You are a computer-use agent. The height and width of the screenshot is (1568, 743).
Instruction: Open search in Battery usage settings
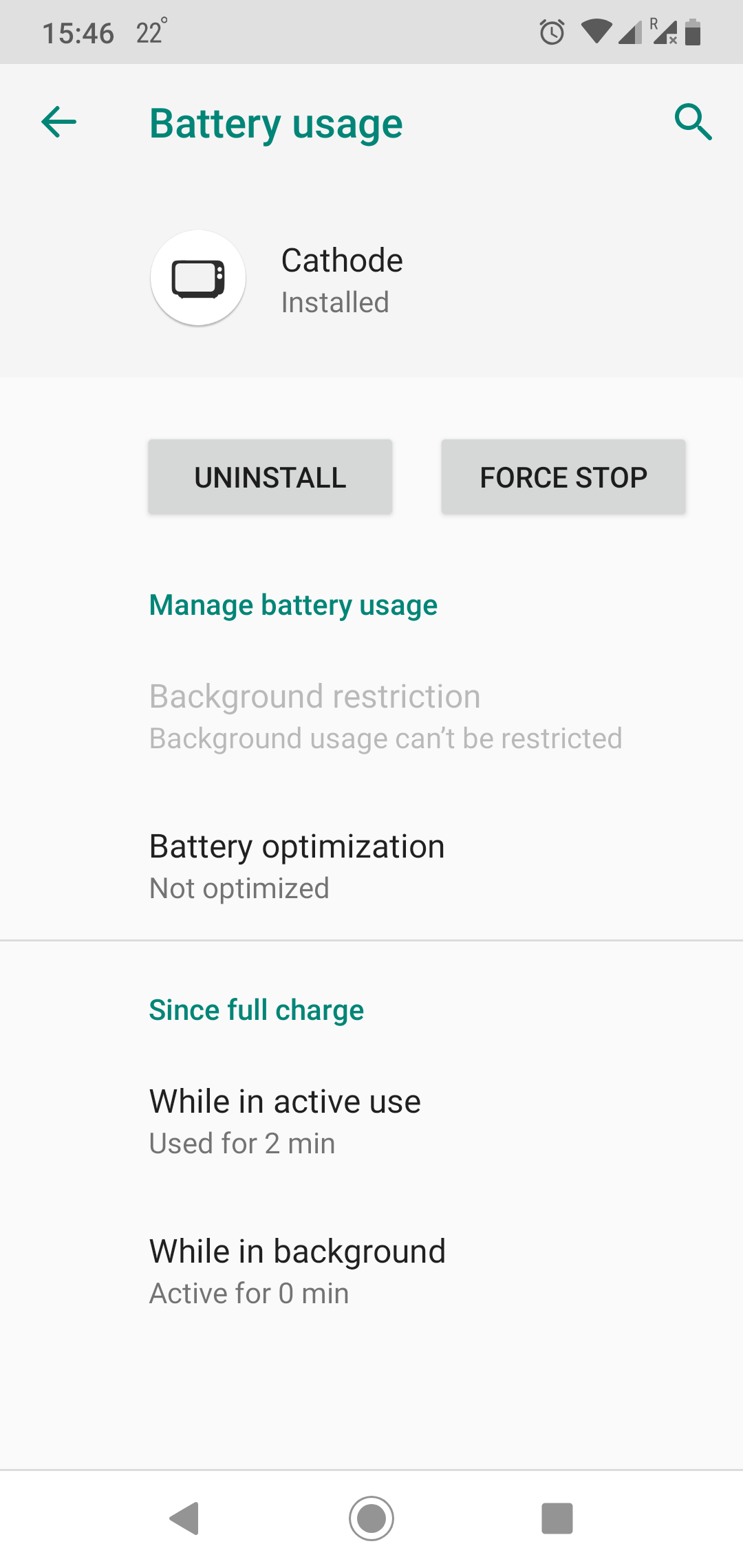click(x=693, y=122)
